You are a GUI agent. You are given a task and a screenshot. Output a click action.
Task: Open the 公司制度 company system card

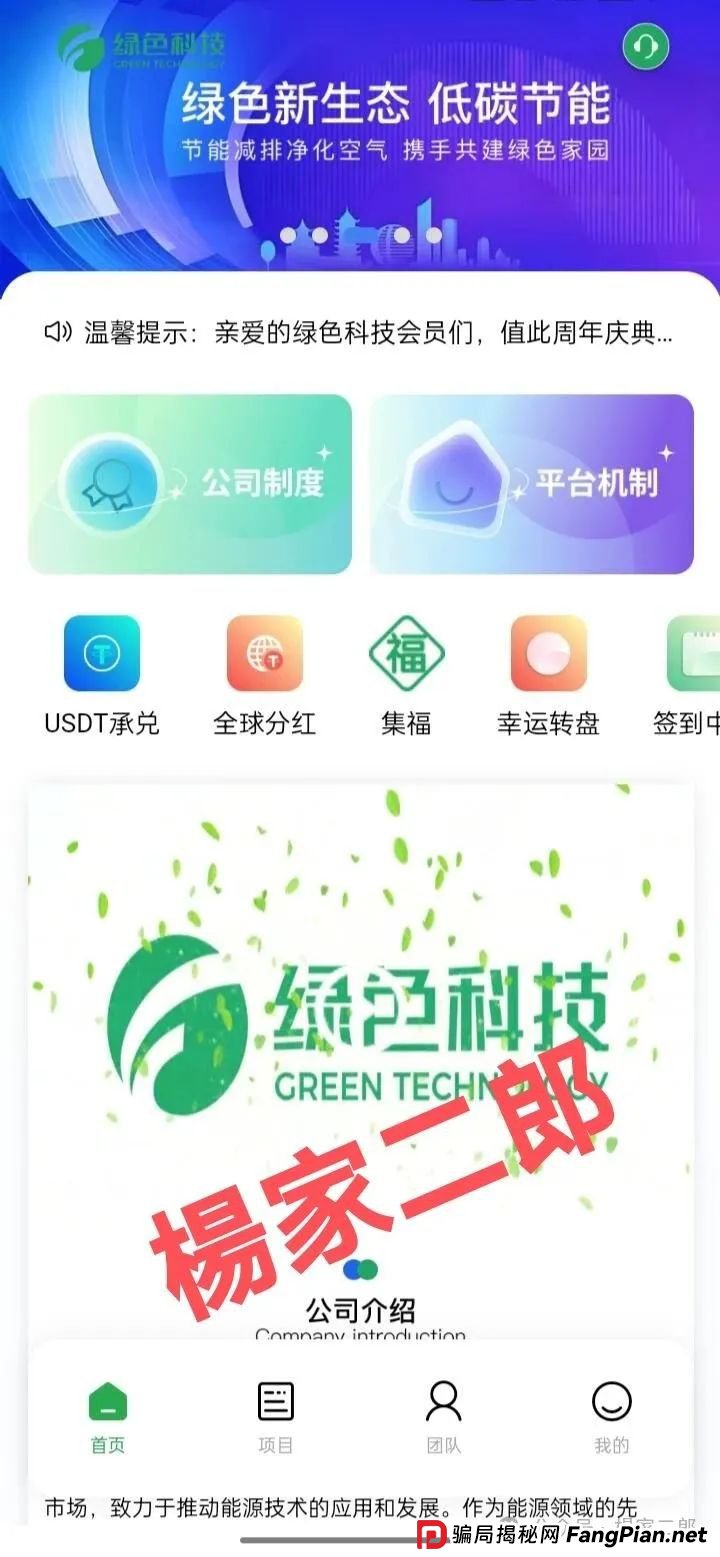pyautogui.click(x=190, y=484)
